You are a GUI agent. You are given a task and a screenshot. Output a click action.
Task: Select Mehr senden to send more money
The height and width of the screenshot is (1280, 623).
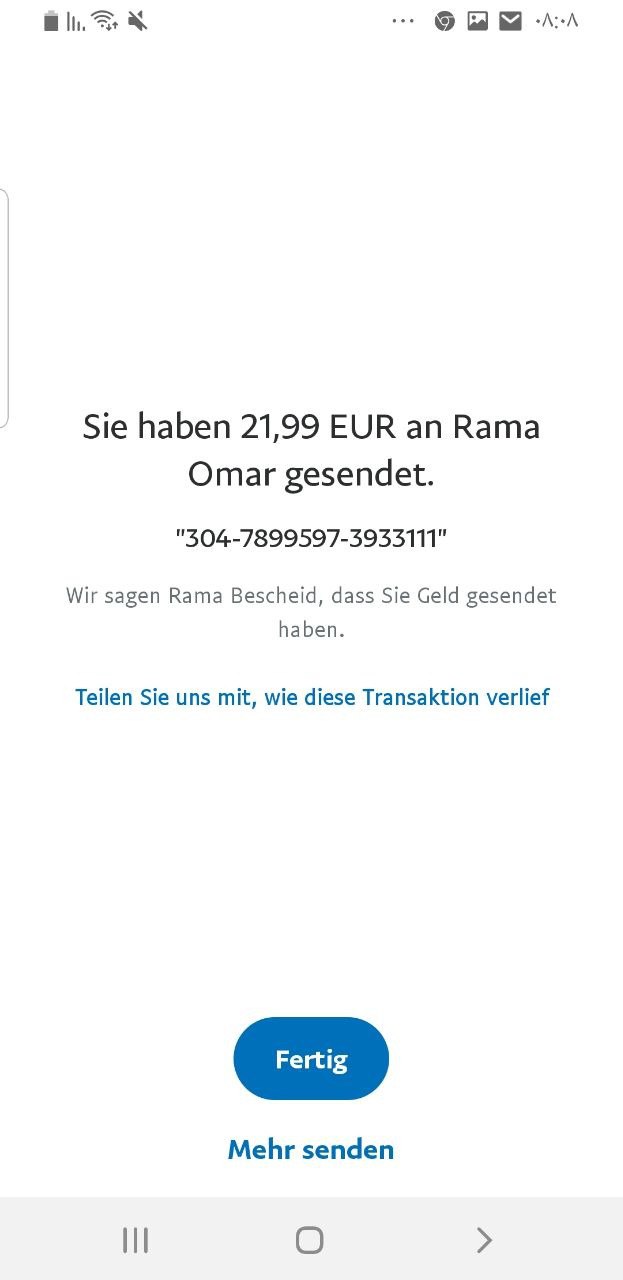pyautogui.click(x=311, y=1150)
